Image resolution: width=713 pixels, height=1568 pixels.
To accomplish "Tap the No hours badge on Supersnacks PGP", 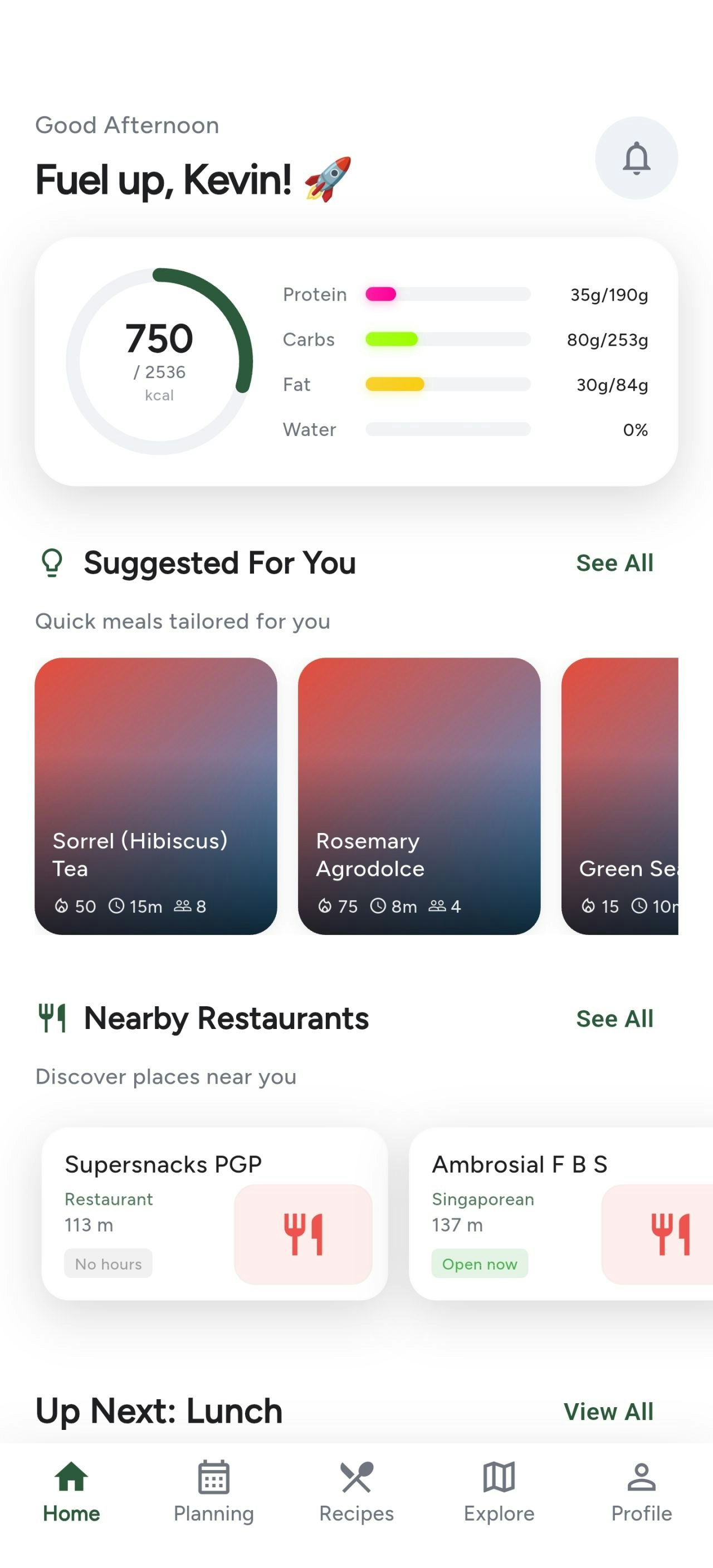I will [x=108, y=1265].
